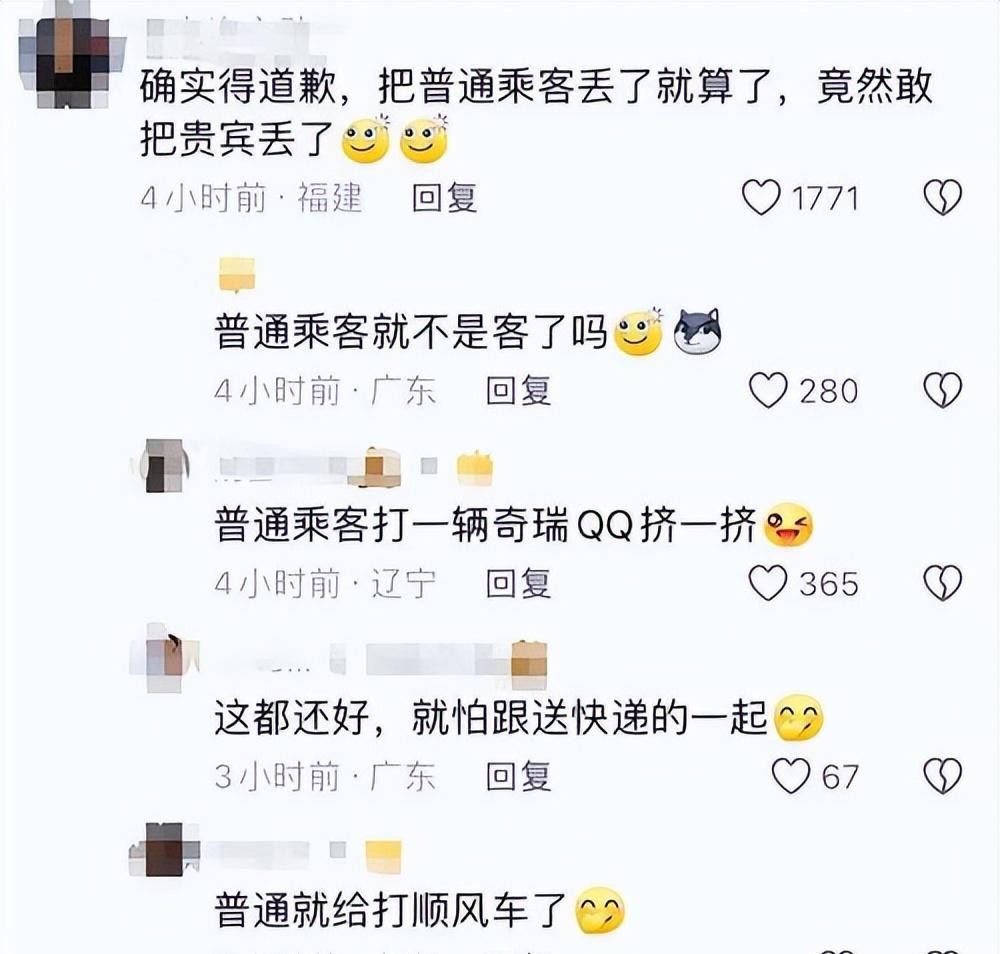1000x954 pixels.
Task: Reply to the Fujian comment about 贵宾
Action: (x=444, y=197)
